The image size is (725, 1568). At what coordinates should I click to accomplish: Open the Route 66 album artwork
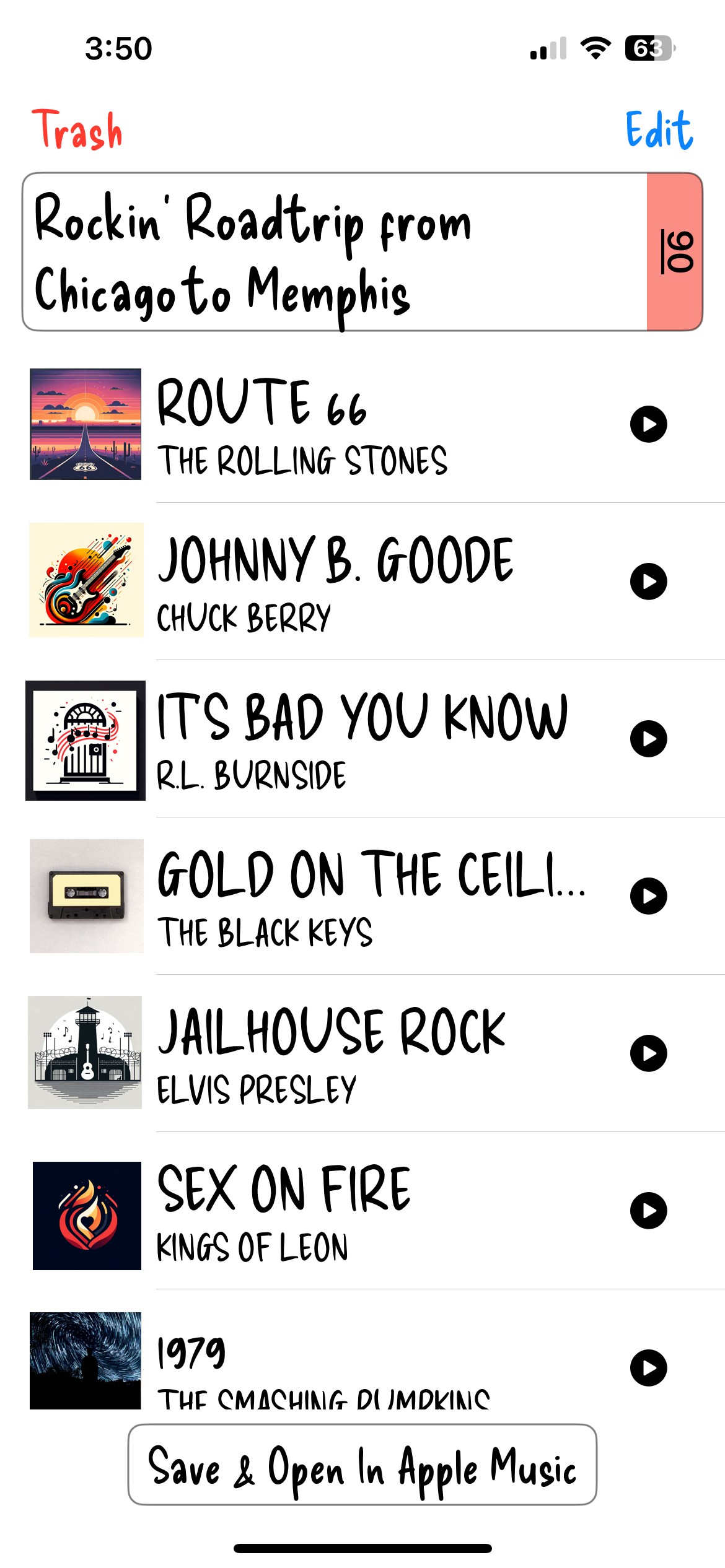coord(87,424)
